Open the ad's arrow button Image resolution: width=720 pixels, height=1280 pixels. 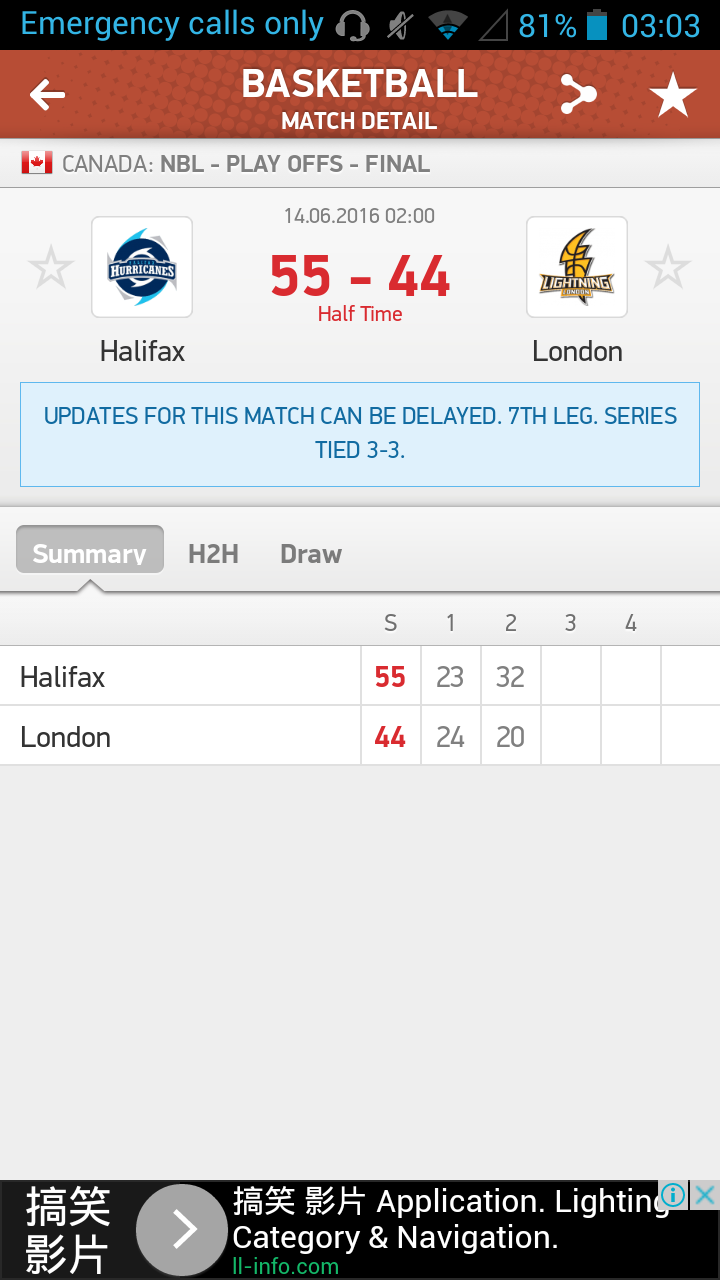182,1230
